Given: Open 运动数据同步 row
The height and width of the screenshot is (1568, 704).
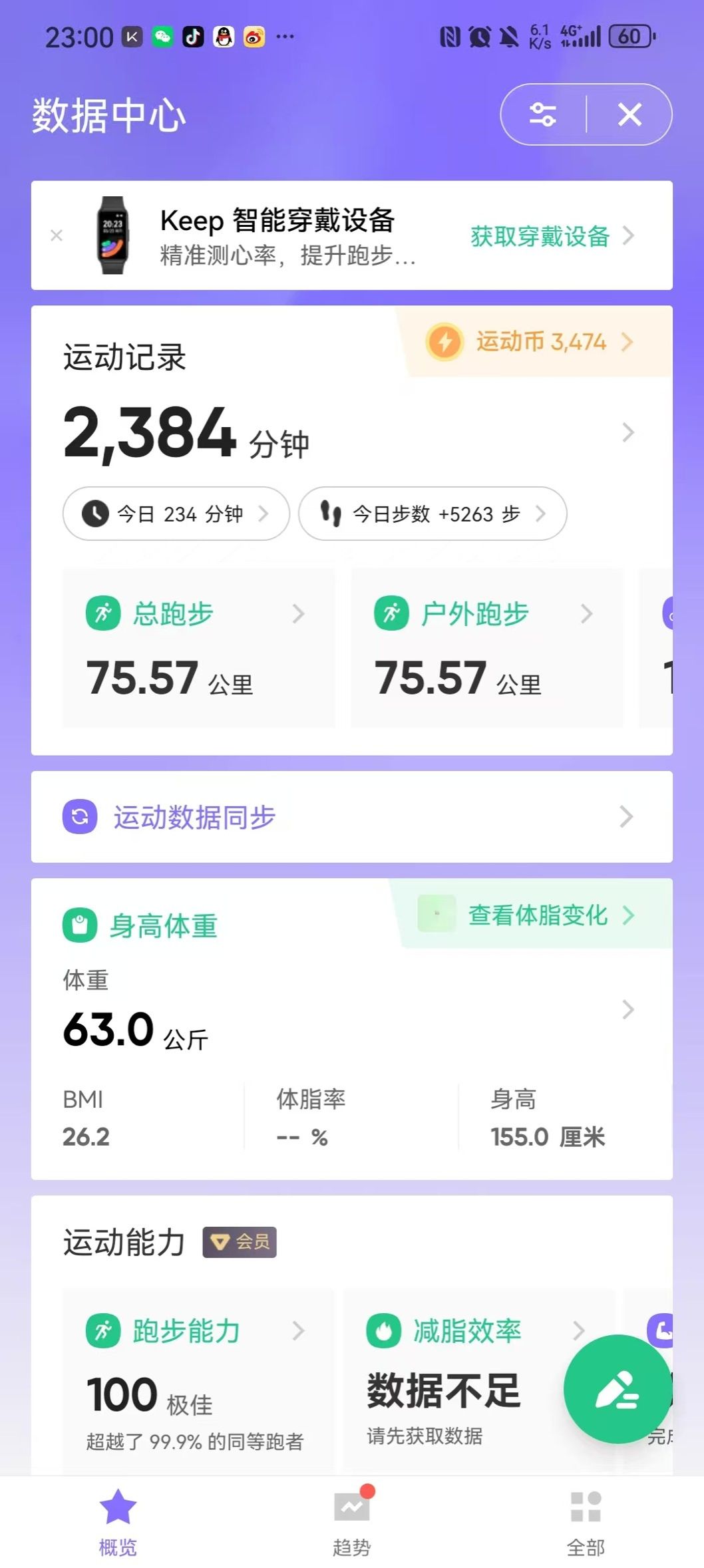Looking at the screenshot, I should pos(351,817).
